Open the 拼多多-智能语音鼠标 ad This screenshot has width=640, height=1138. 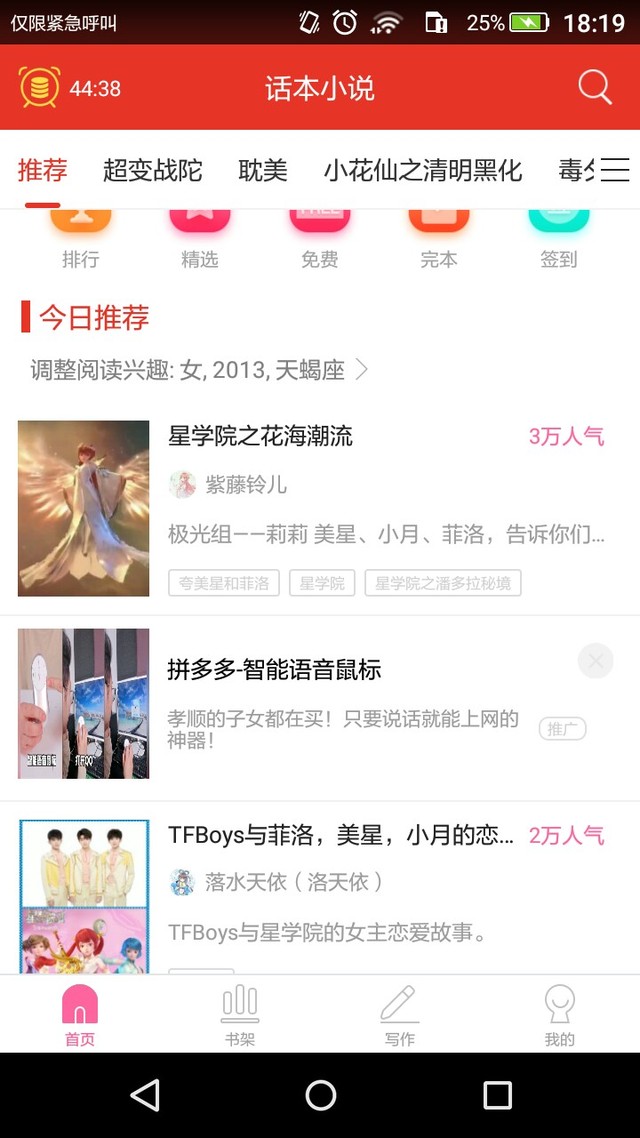click(x=274, y=670)
